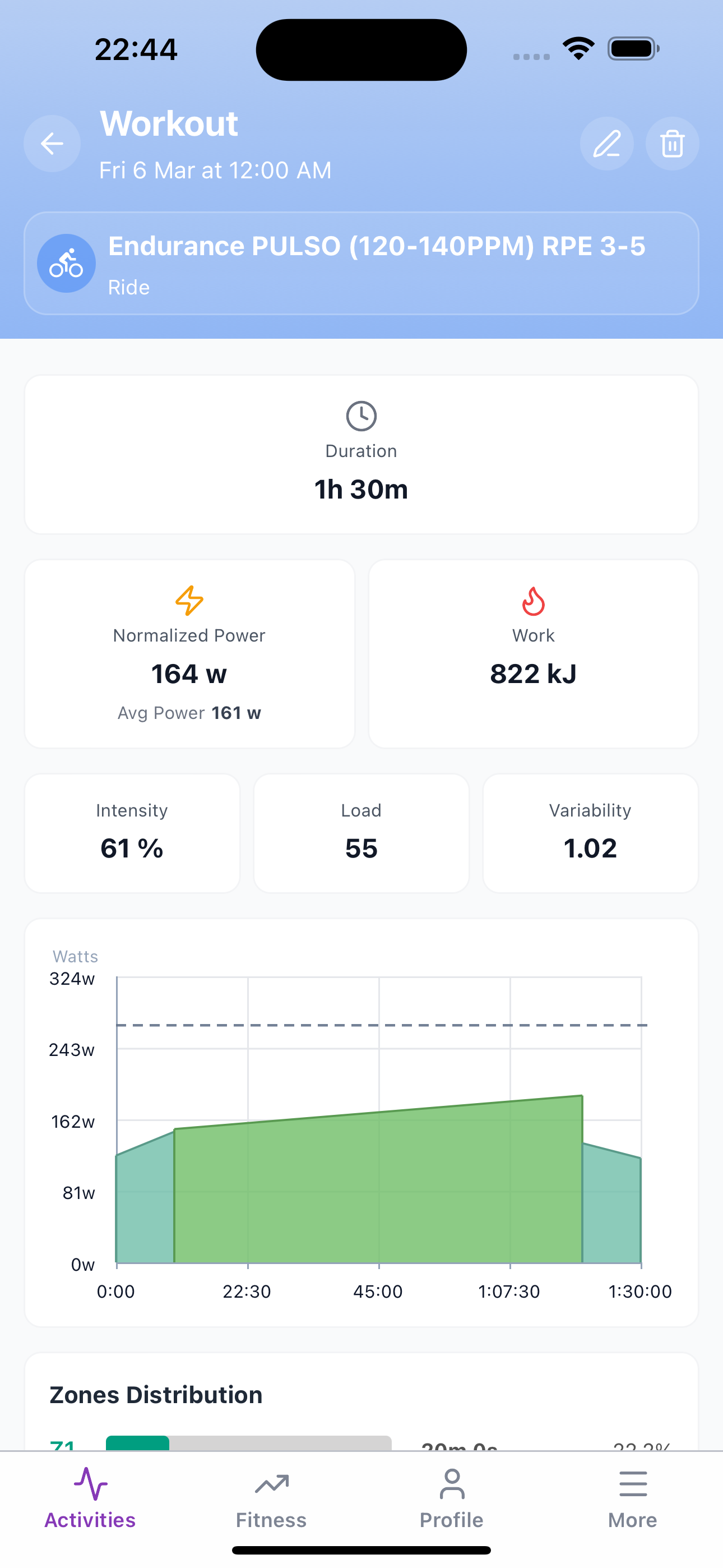
Task: Go back using the back arrow
Action: tap(52, 143)
